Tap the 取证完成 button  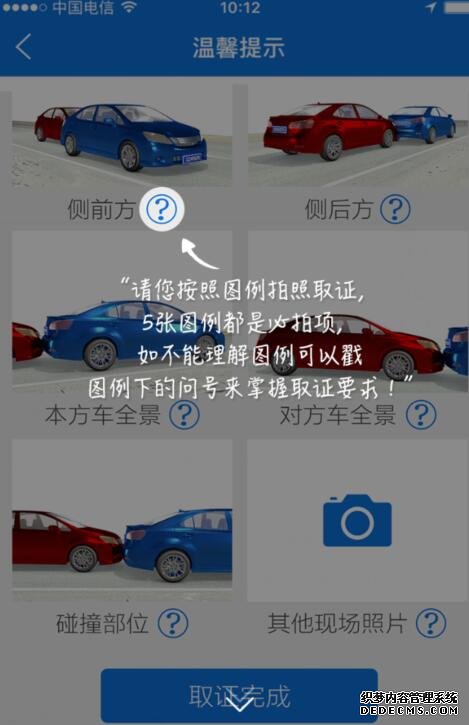[x=239, y=695]
